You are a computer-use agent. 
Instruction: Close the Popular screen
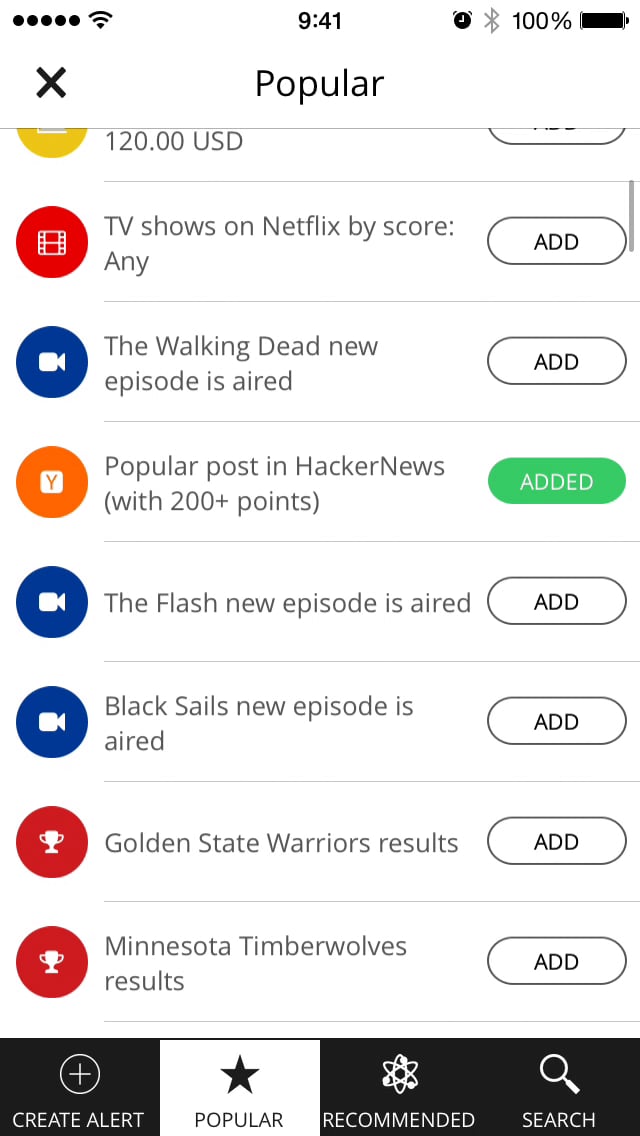(x=51, y=83)
